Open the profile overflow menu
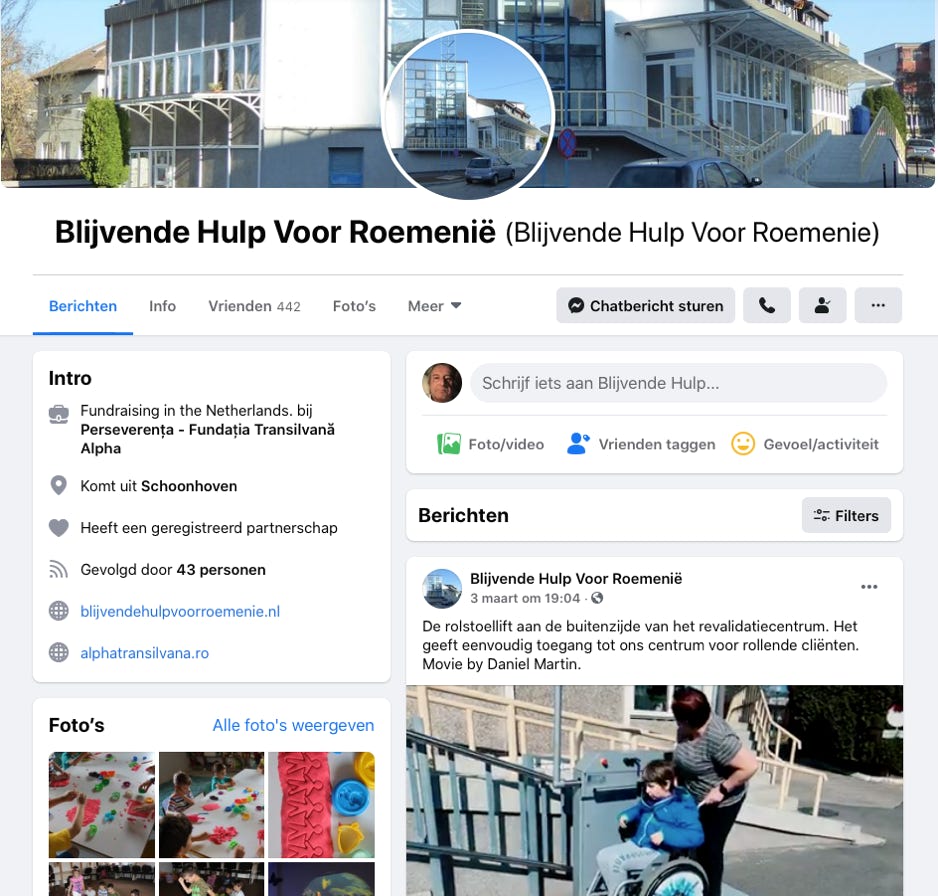The height and width of the screenshot is (896, 938). 878,306
